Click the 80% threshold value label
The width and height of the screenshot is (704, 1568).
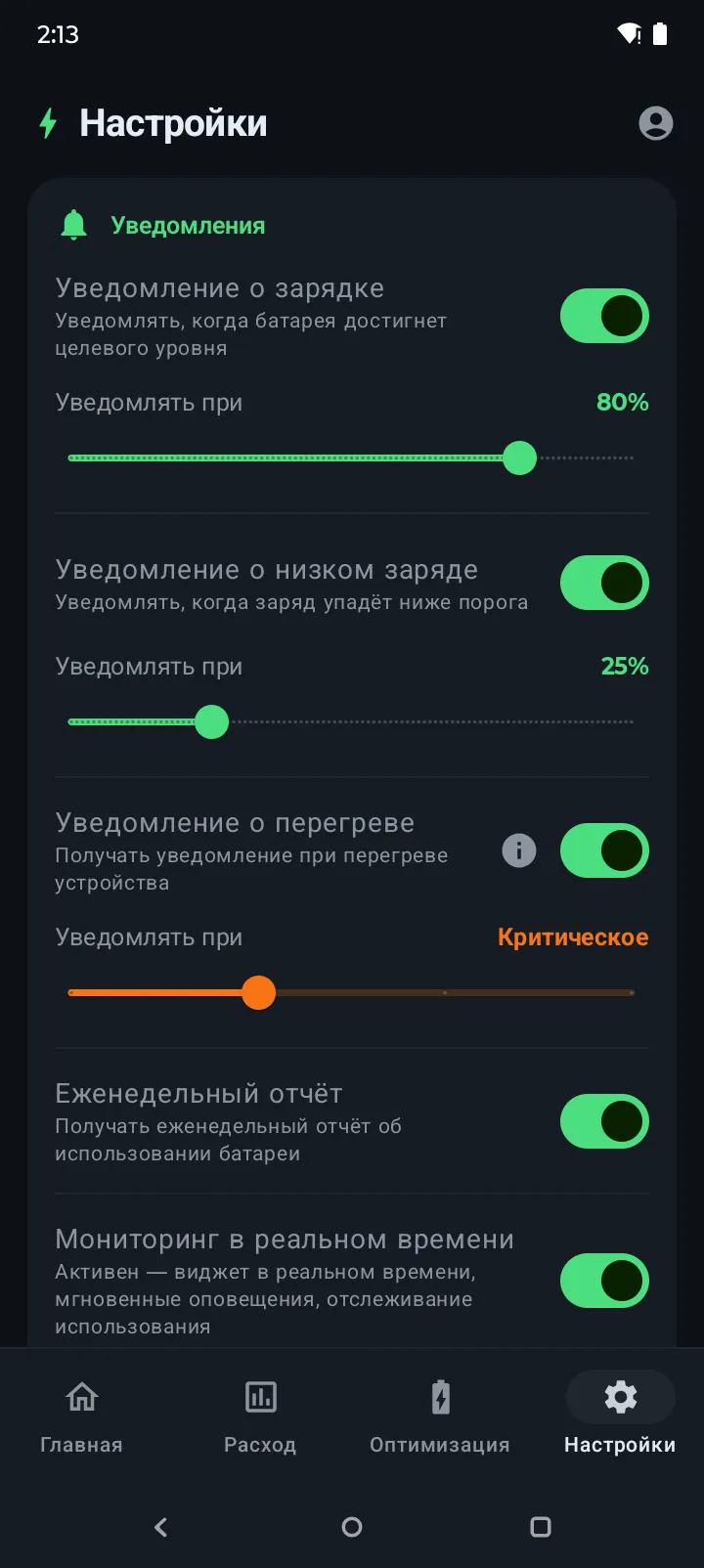[622, 402]
